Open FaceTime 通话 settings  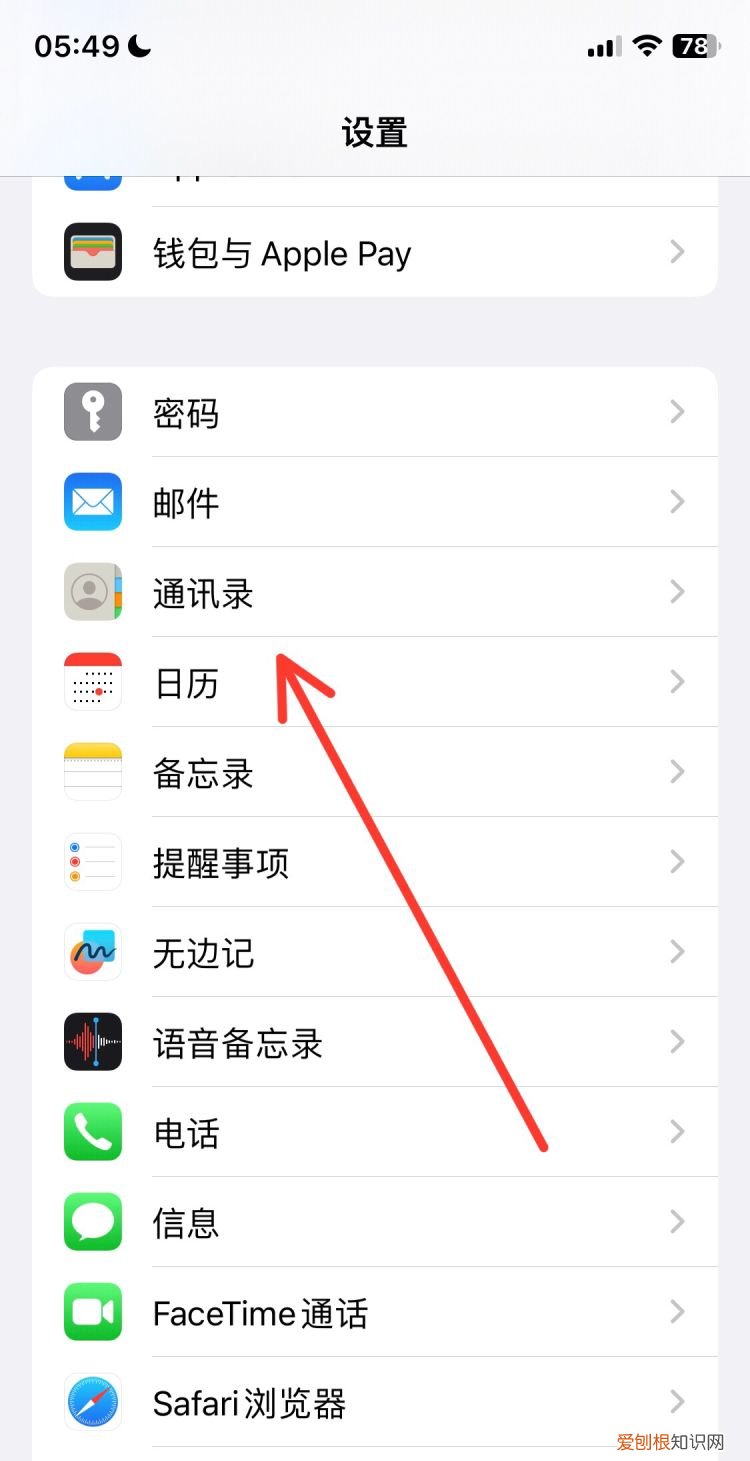[375, 1312]
